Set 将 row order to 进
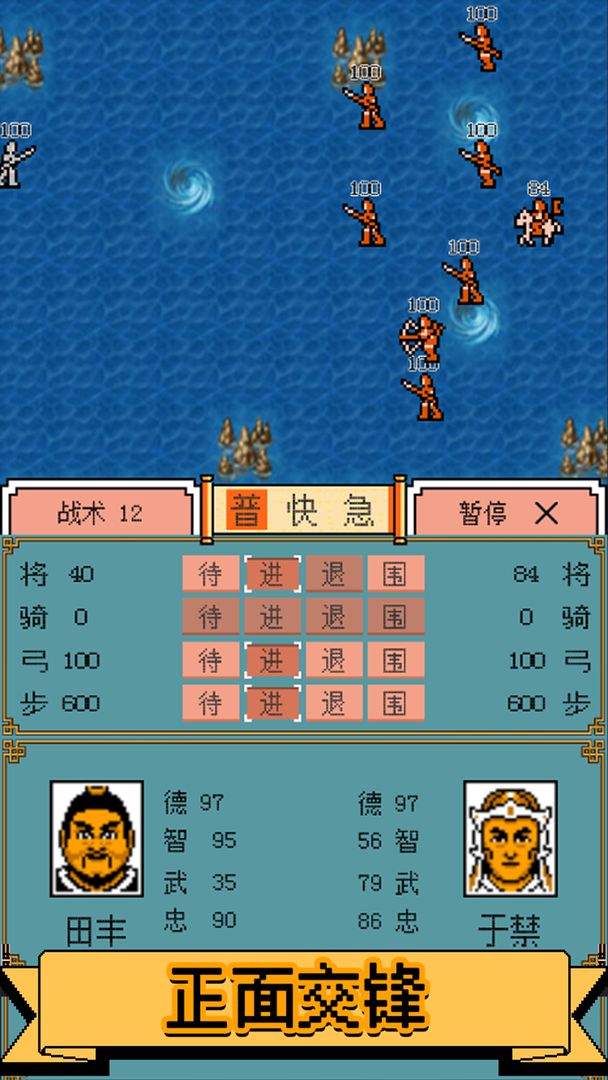Image resolution: width=608 pixels, height=1080 pixels. point(272,574)
